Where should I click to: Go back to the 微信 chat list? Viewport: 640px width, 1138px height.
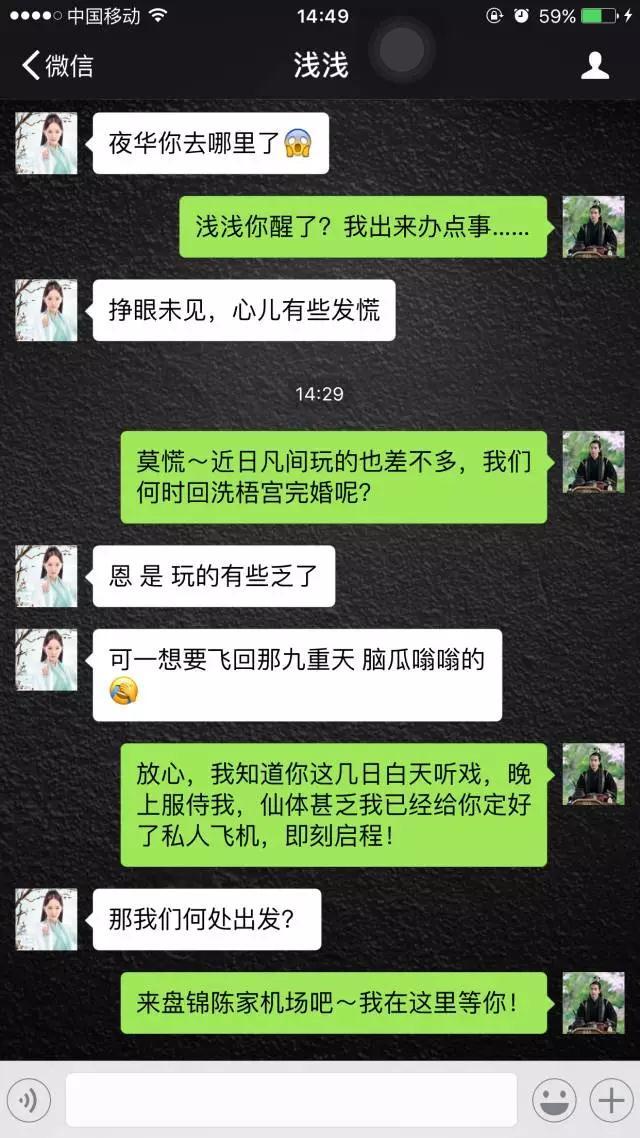click(x=57, y=66)
